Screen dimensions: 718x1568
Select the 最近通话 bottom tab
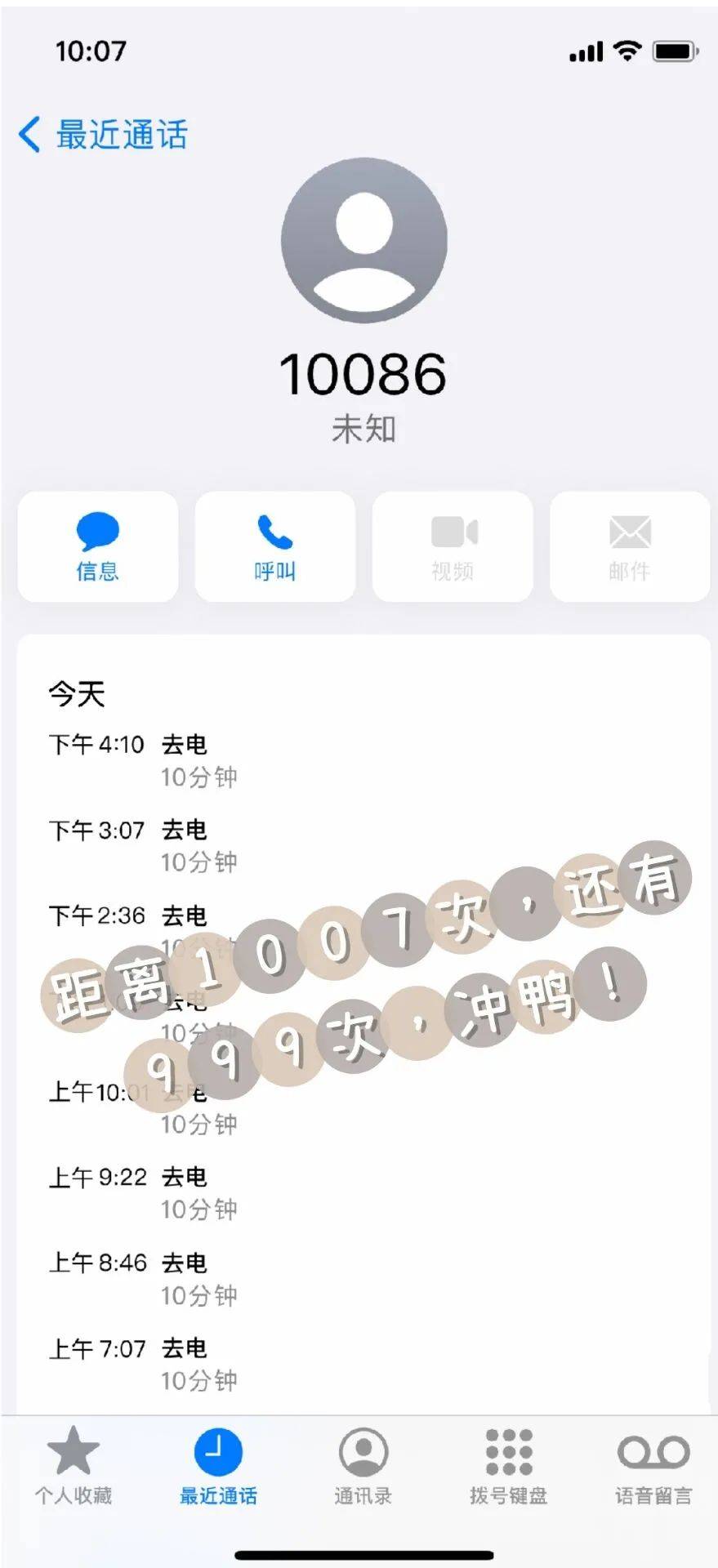[x=218, y=1466]
